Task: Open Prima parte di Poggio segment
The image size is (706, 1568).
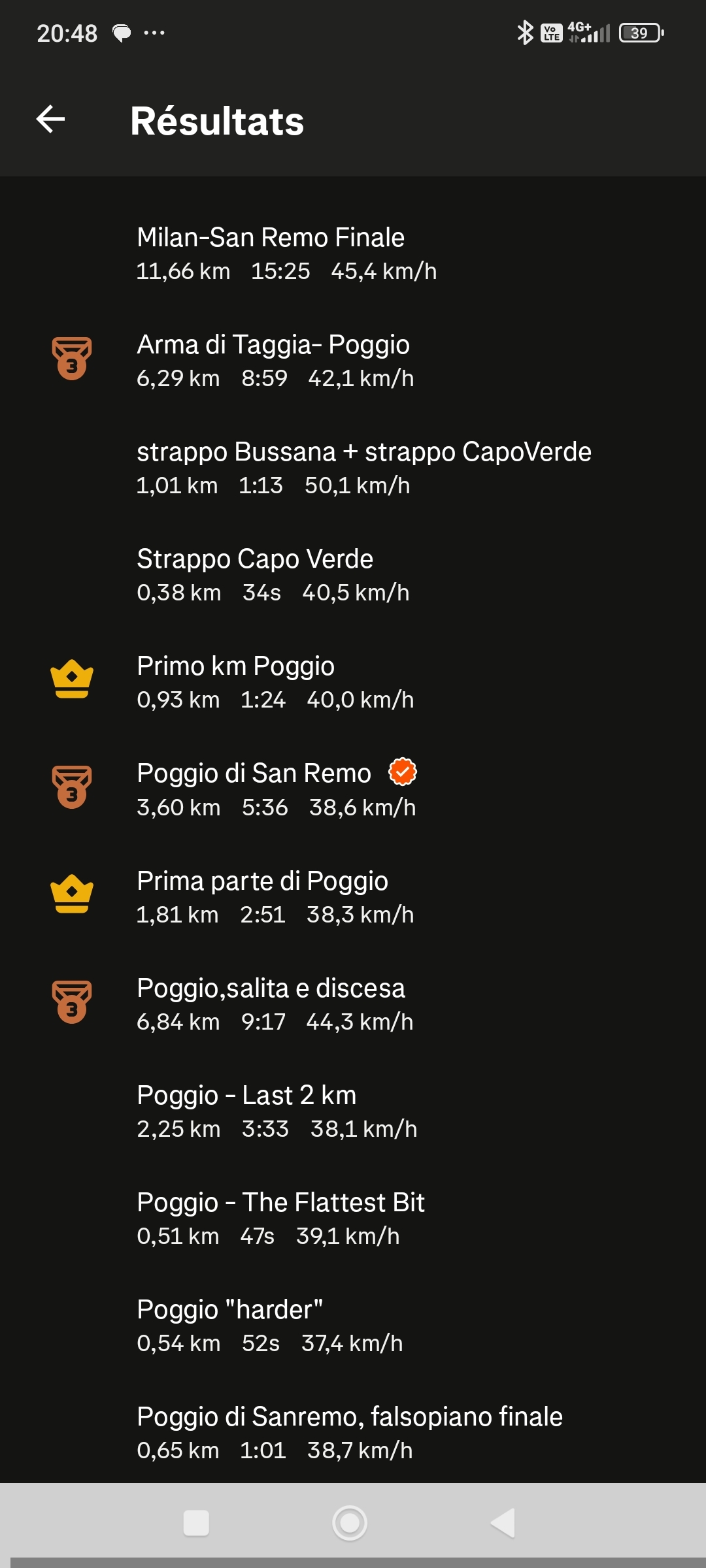Action: (x=275, y=897)
